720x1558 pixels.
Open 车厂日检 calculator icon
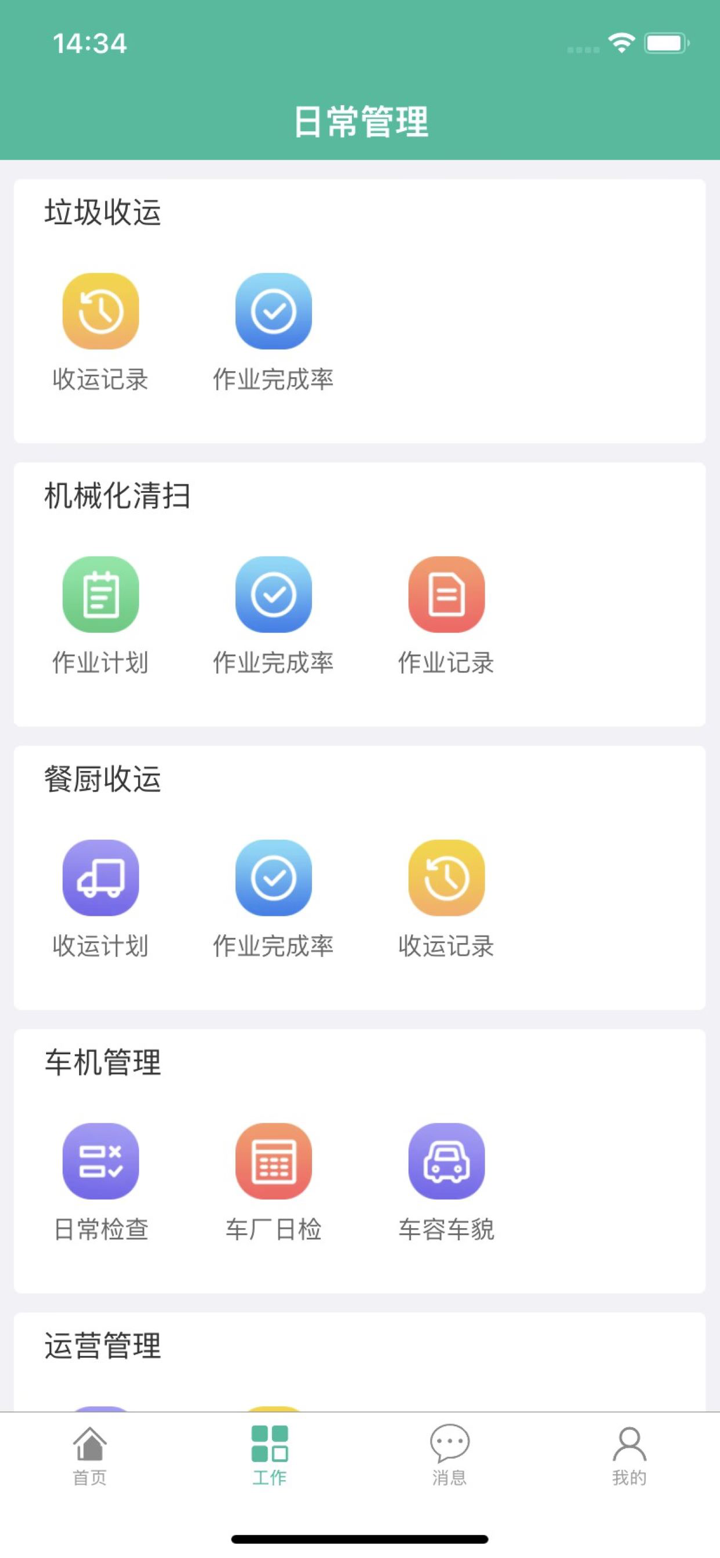[273, 1160]
